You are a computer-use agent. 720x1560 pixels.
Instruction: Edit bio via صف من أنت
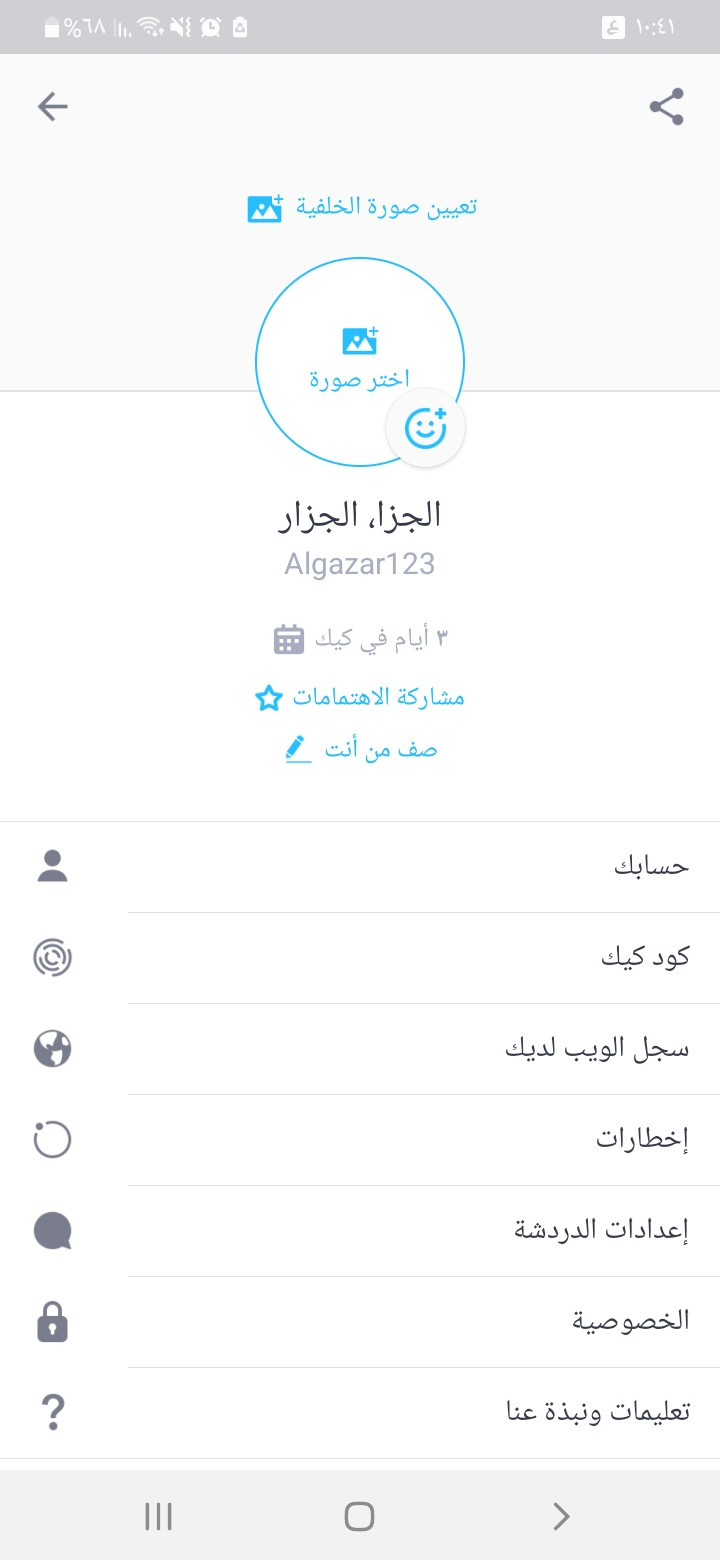pyautogui.click(x=360, y=750)
